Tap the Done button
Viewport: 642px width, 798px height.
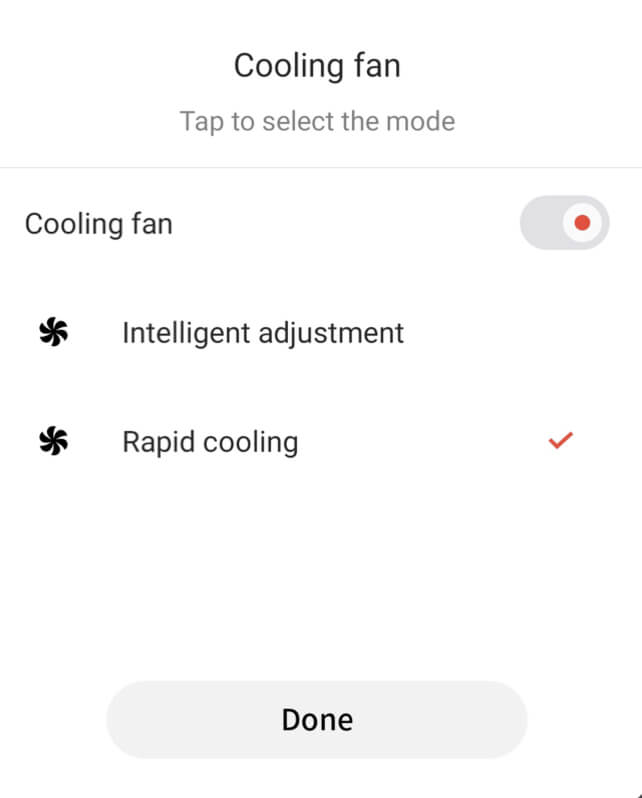pyautogui.click(x=317, y=720)
